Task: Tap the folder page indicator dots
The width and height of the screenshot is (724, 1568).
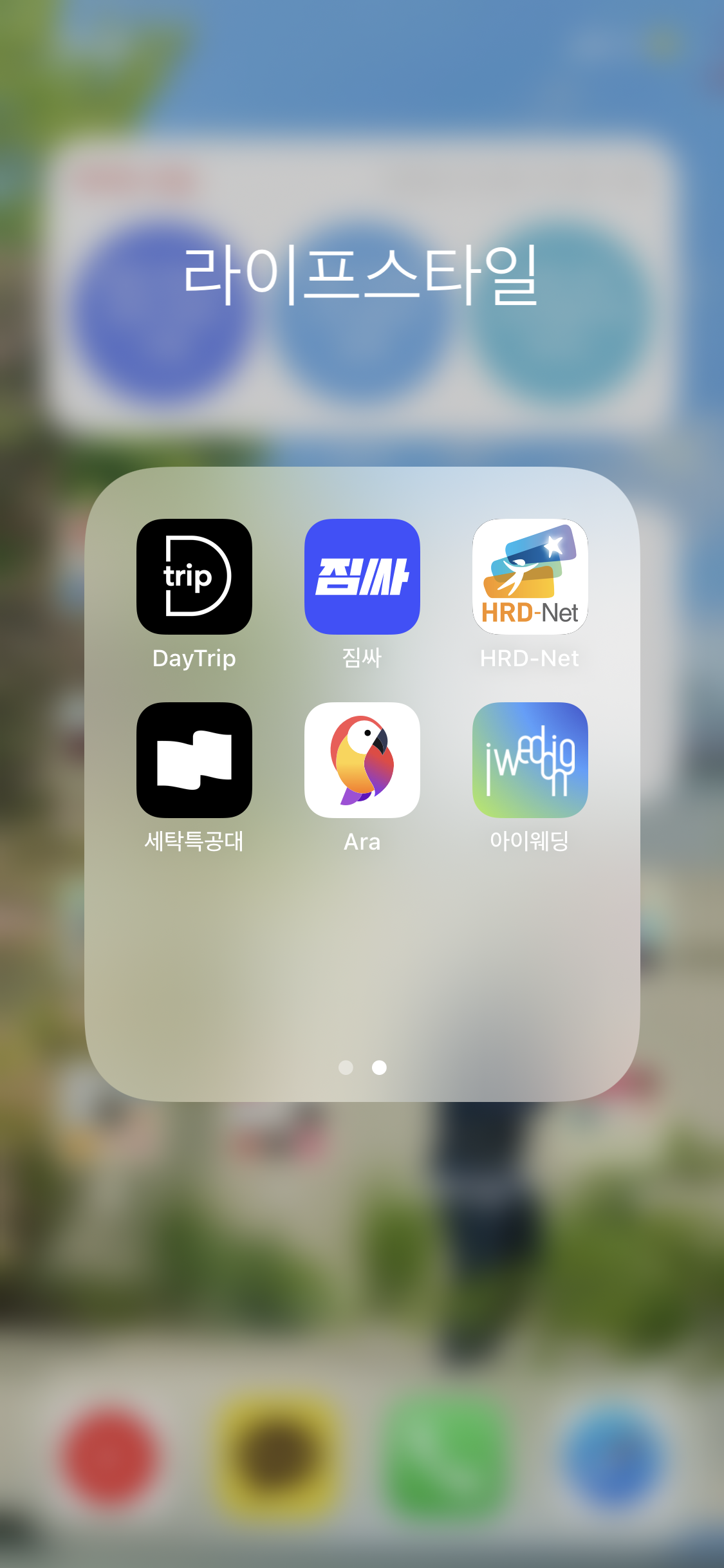Action: click(x=362, y=1068)
